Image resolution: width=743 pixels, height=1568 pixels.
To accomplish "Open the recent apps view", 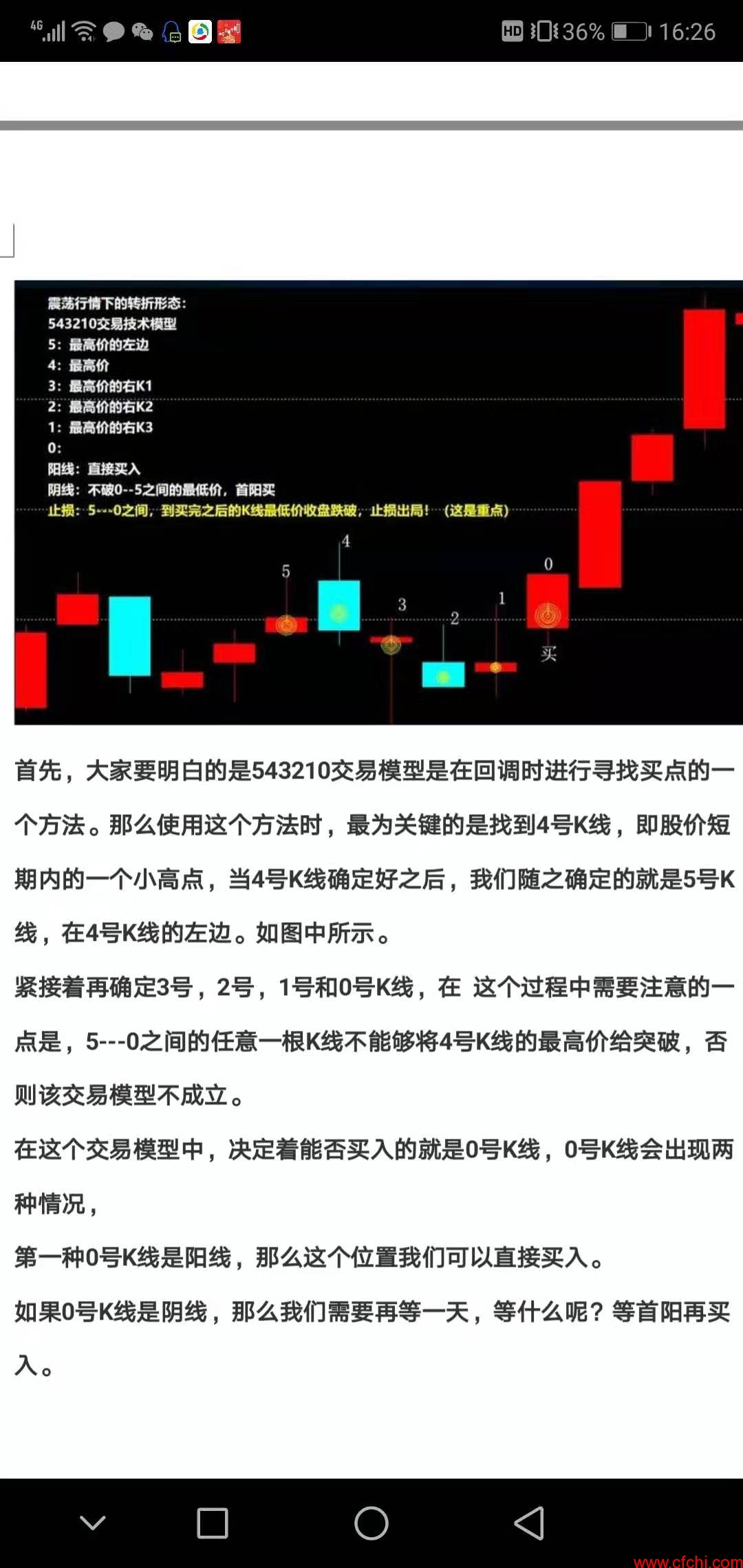I will pyautogui.click(x=213, y=1523).
